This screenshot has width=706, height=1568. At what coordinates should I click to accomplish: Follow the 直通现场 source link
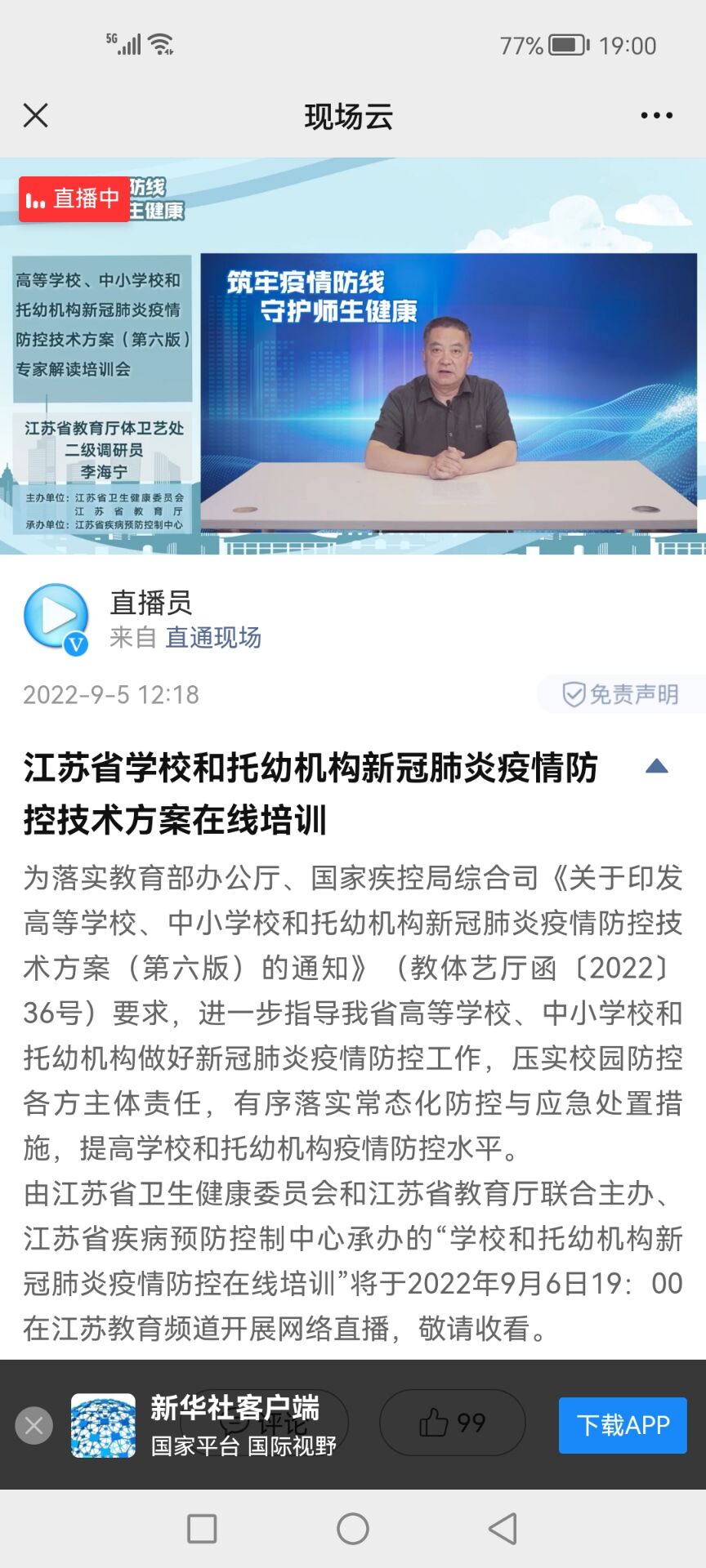click(x=213, y=638)
